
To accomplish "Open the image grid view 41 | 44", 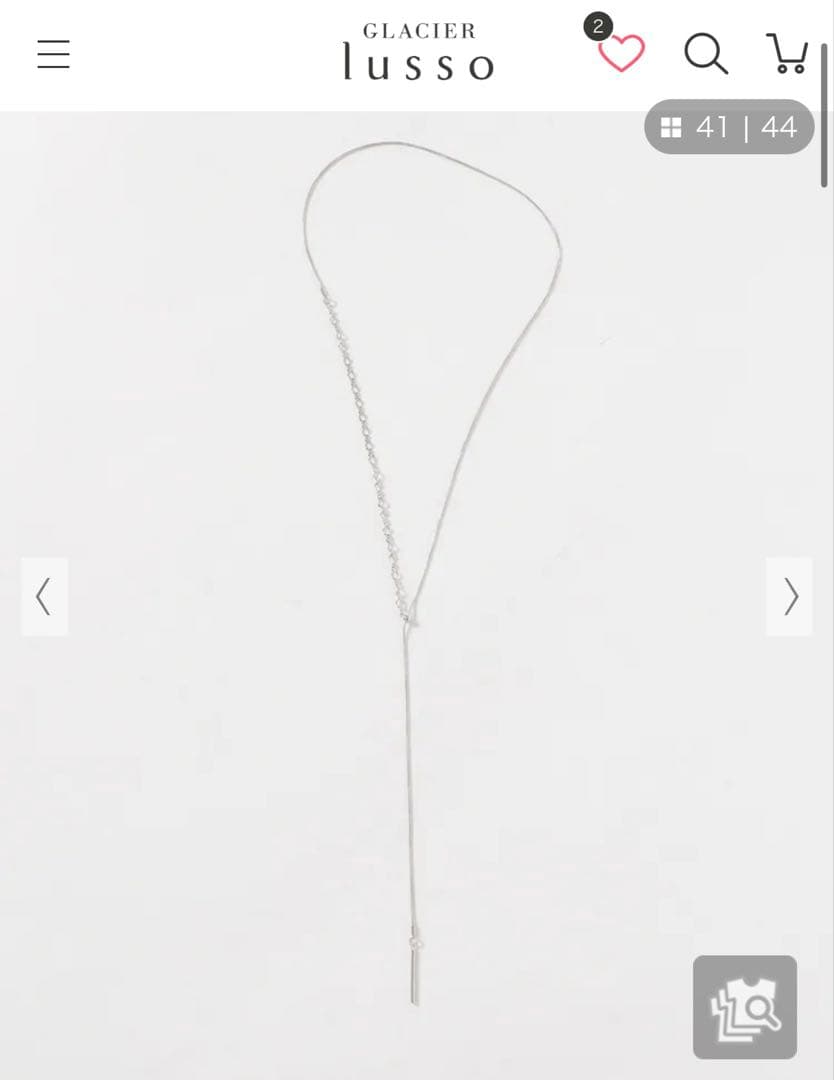I will [x=729, y=127].
